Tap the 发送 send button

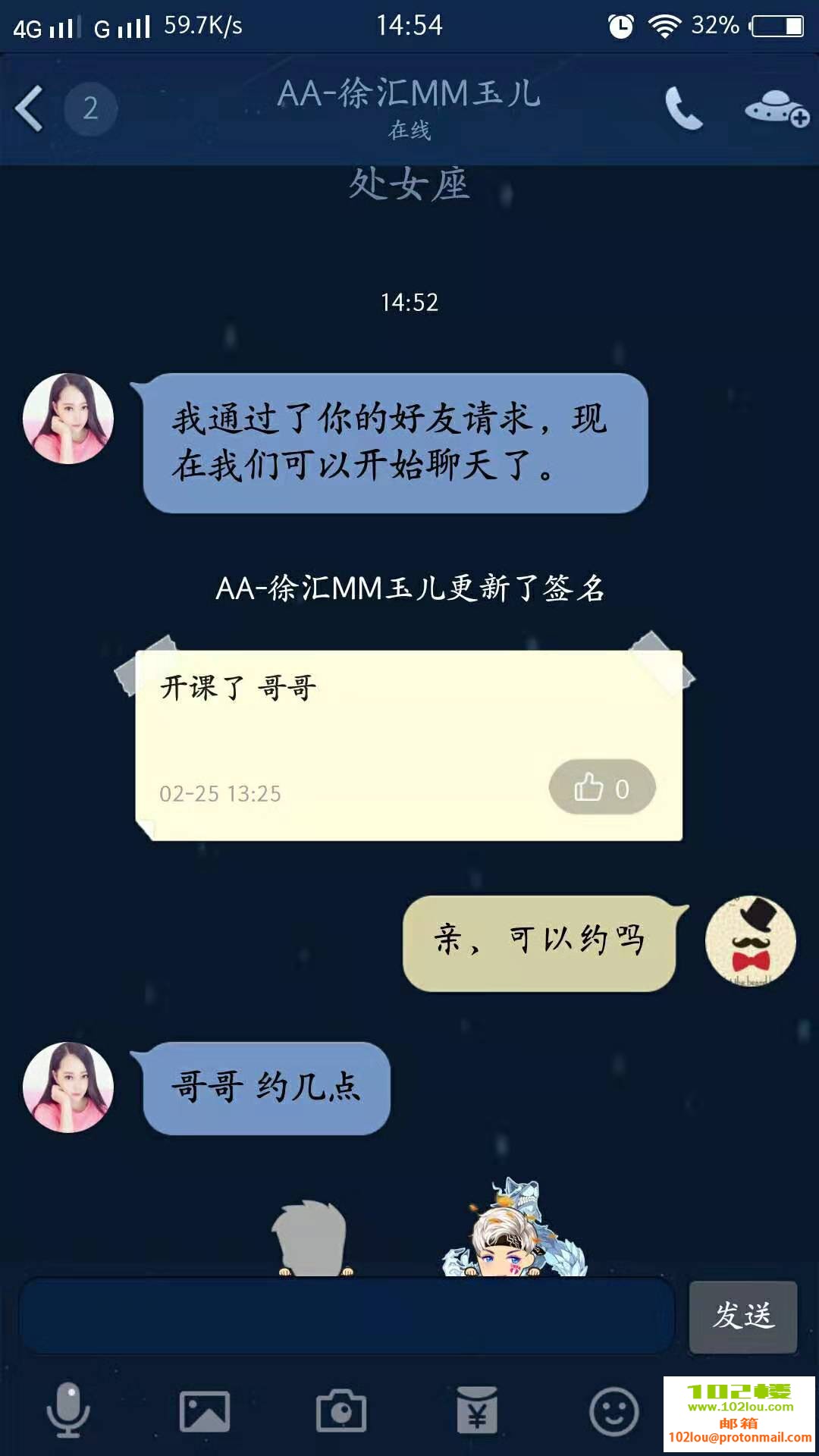[x=742, y=1316]
